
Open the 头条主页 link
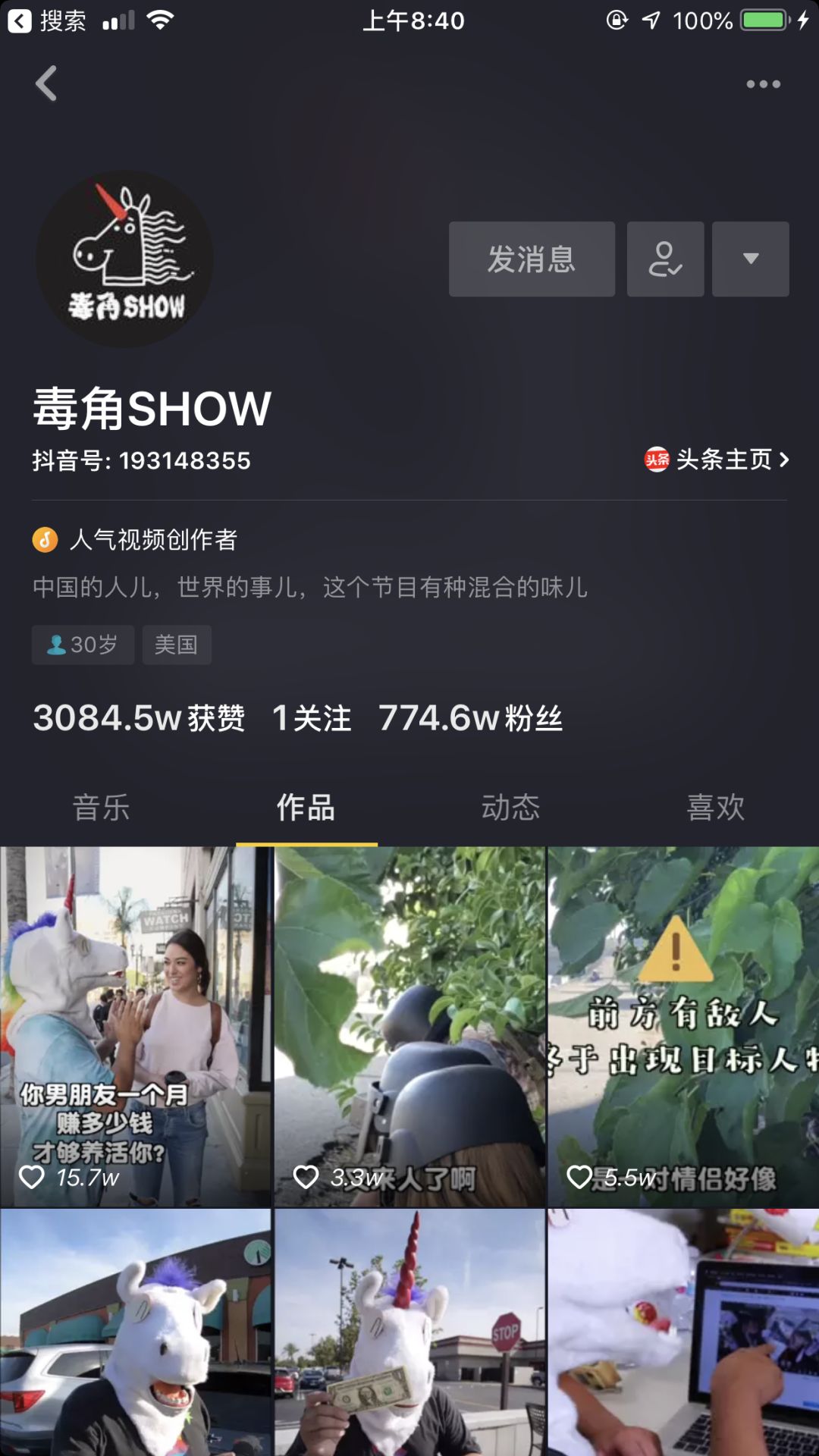coord(717,460)
